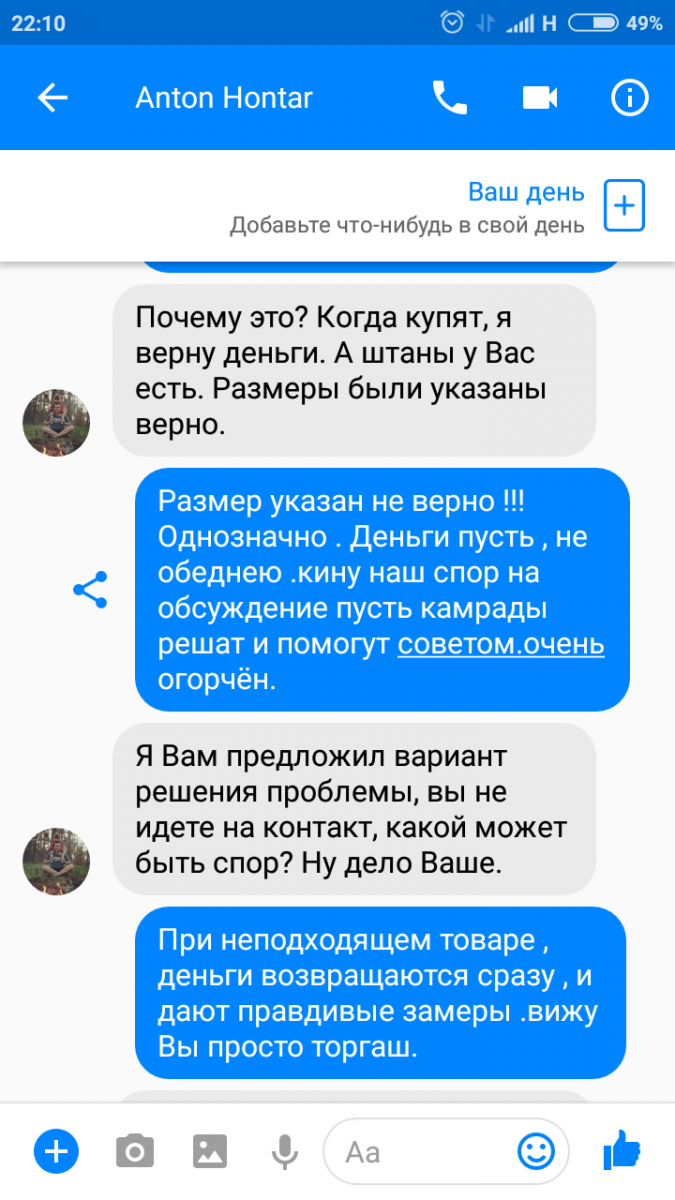Open the gallery image picker

click(210, 1151)
